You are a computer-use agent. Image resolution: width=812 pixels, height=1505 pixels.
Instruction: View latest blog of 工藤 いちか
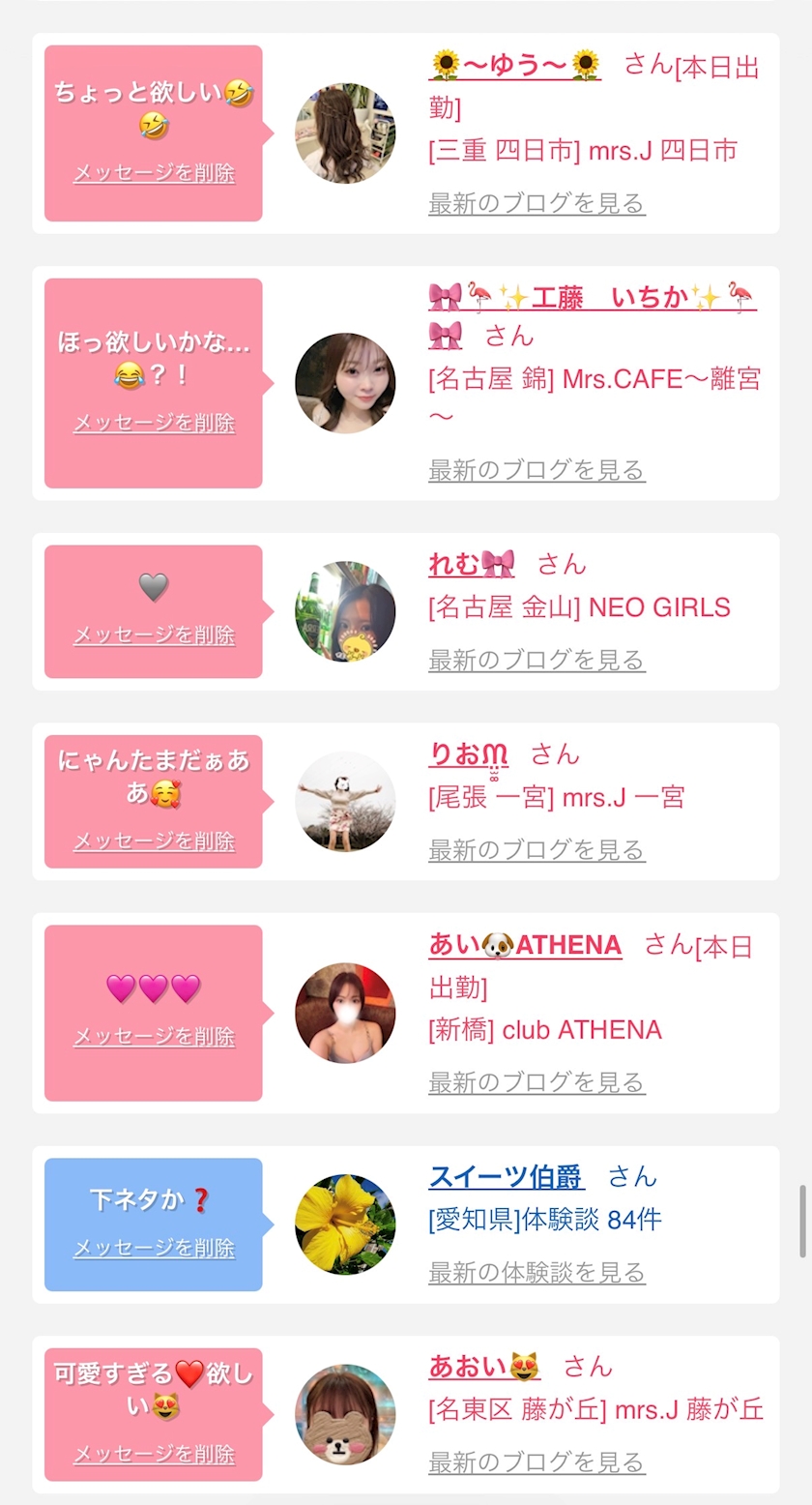(x=536, y=470)
